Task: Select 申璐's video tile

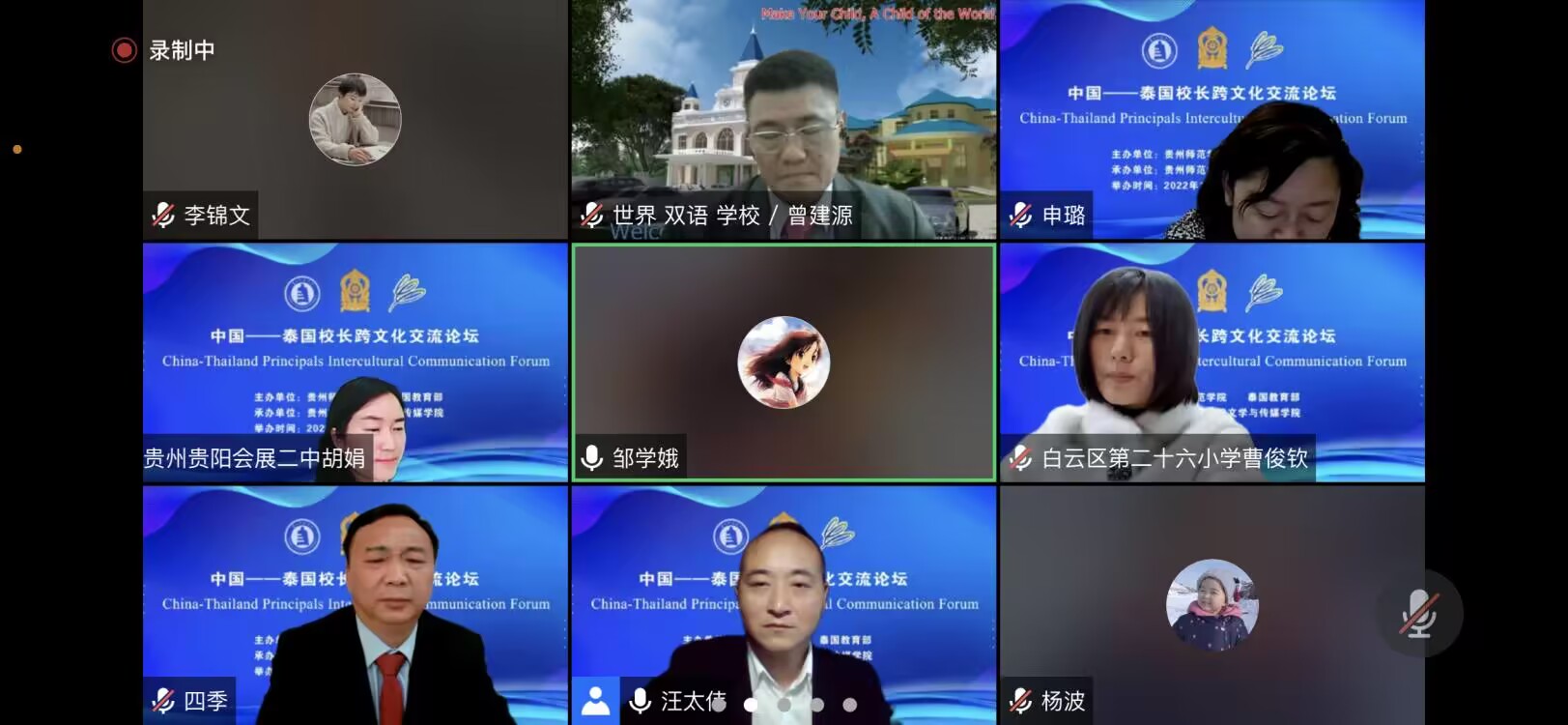Action: click(x=1212, y=119)
